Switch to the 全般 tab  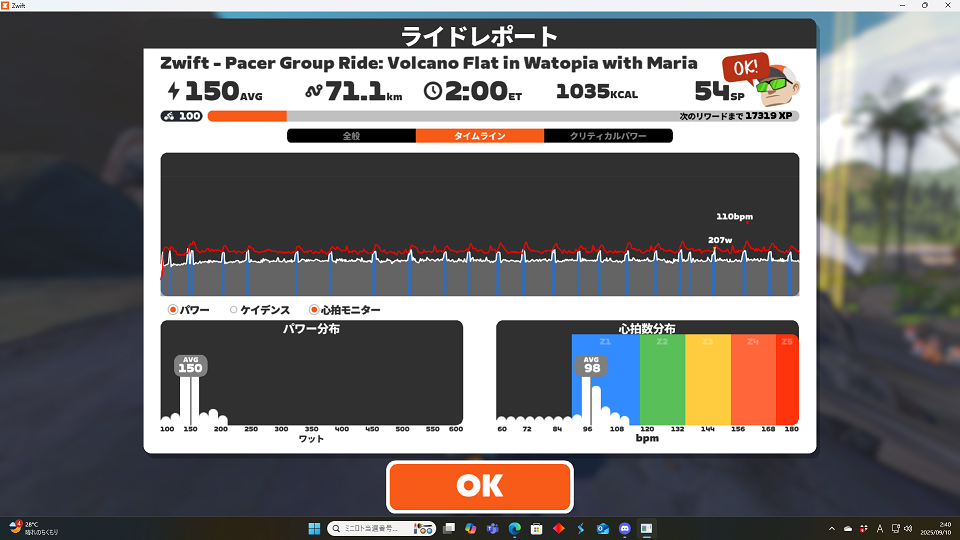tap(351, 136)
